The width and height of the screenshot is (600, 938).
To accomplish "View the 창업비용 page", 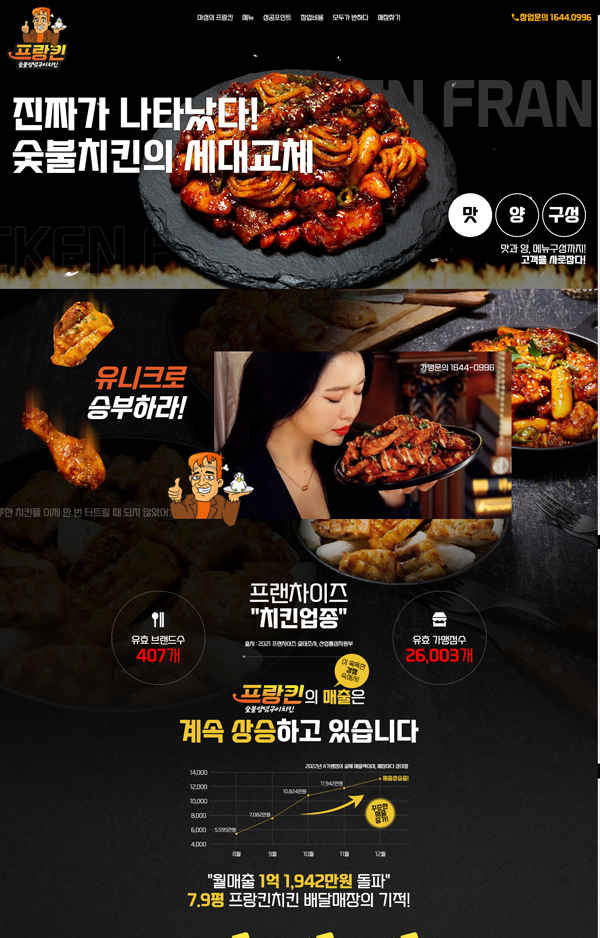I will click(x=312, y=18).
